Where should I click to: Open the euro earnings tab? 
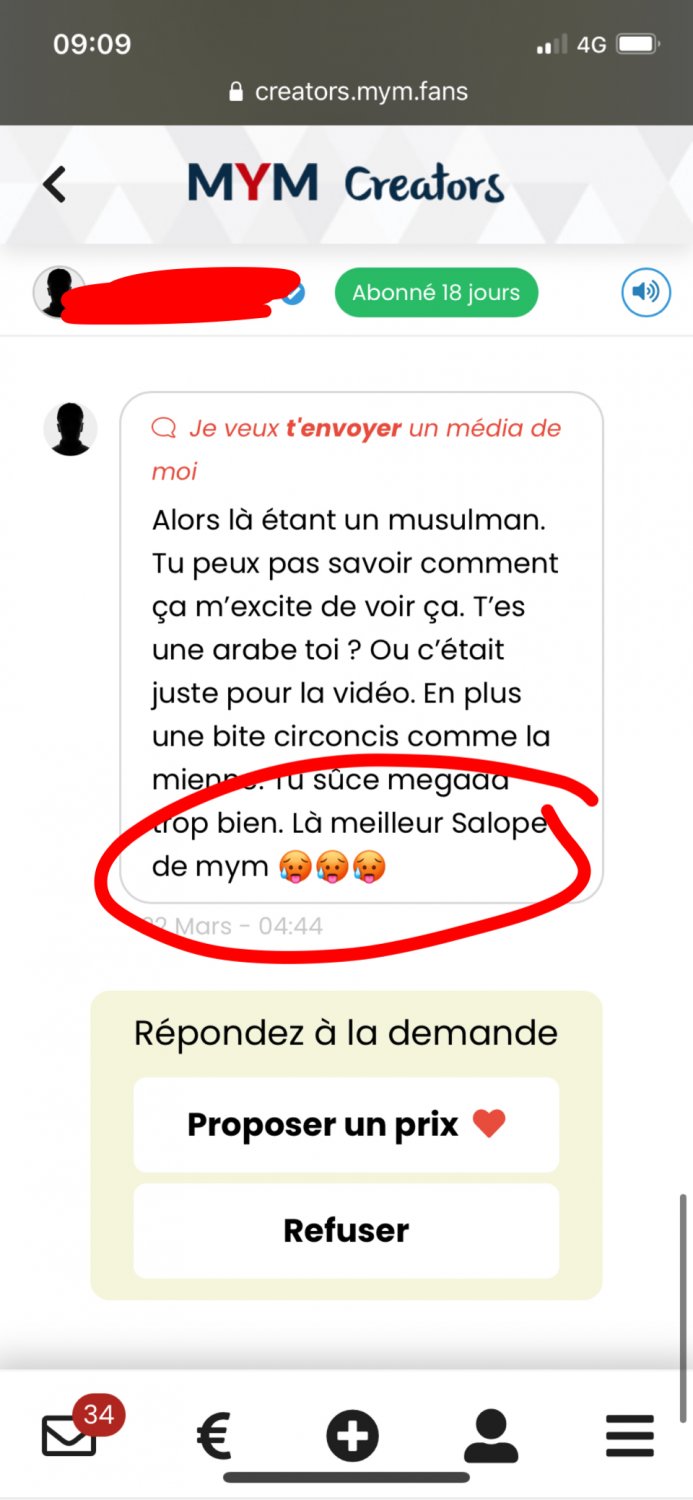point(214,1437)
